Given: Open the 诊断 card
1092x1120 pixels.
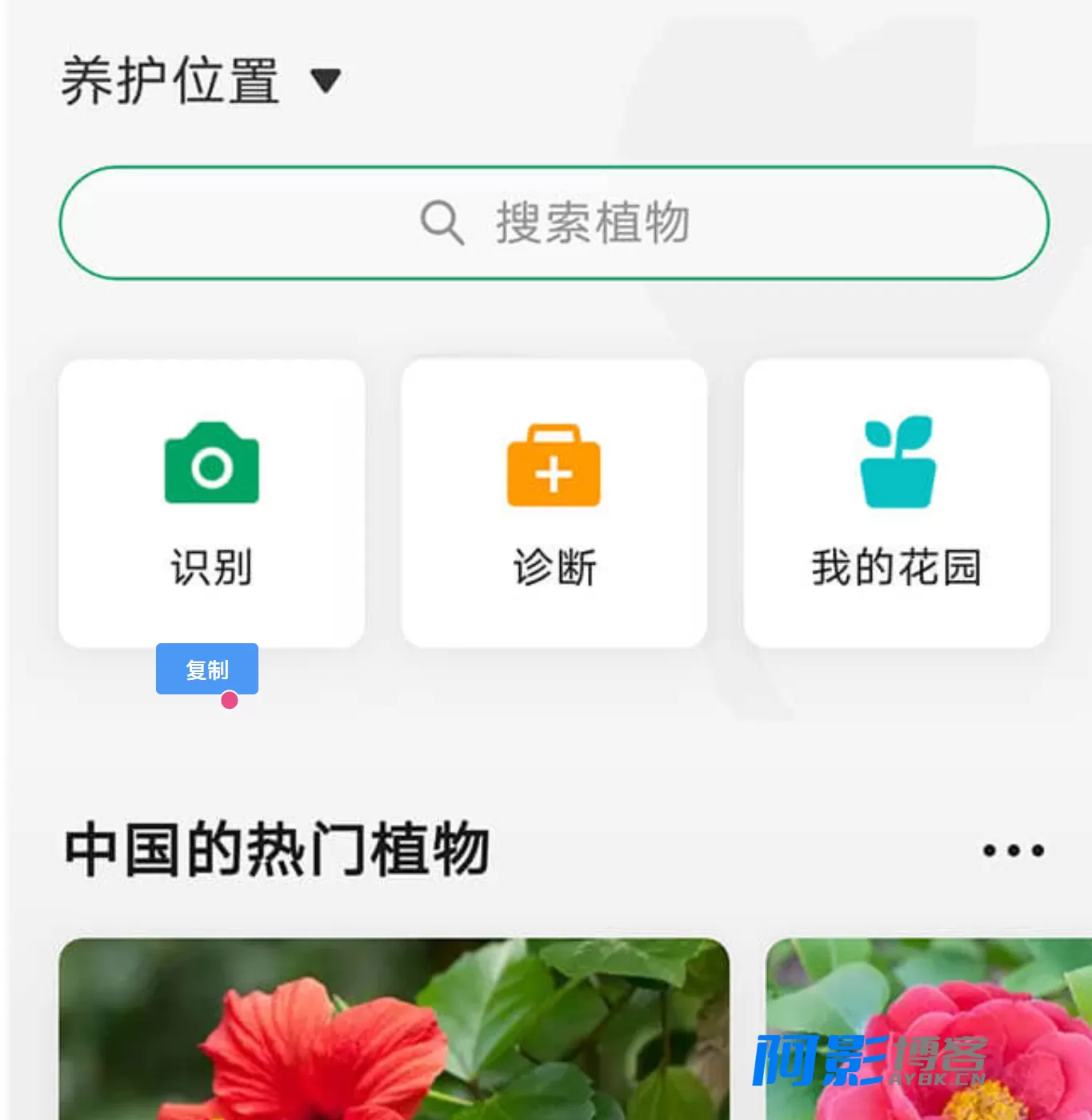Looking at the screenshot, I should coord(554,503).
